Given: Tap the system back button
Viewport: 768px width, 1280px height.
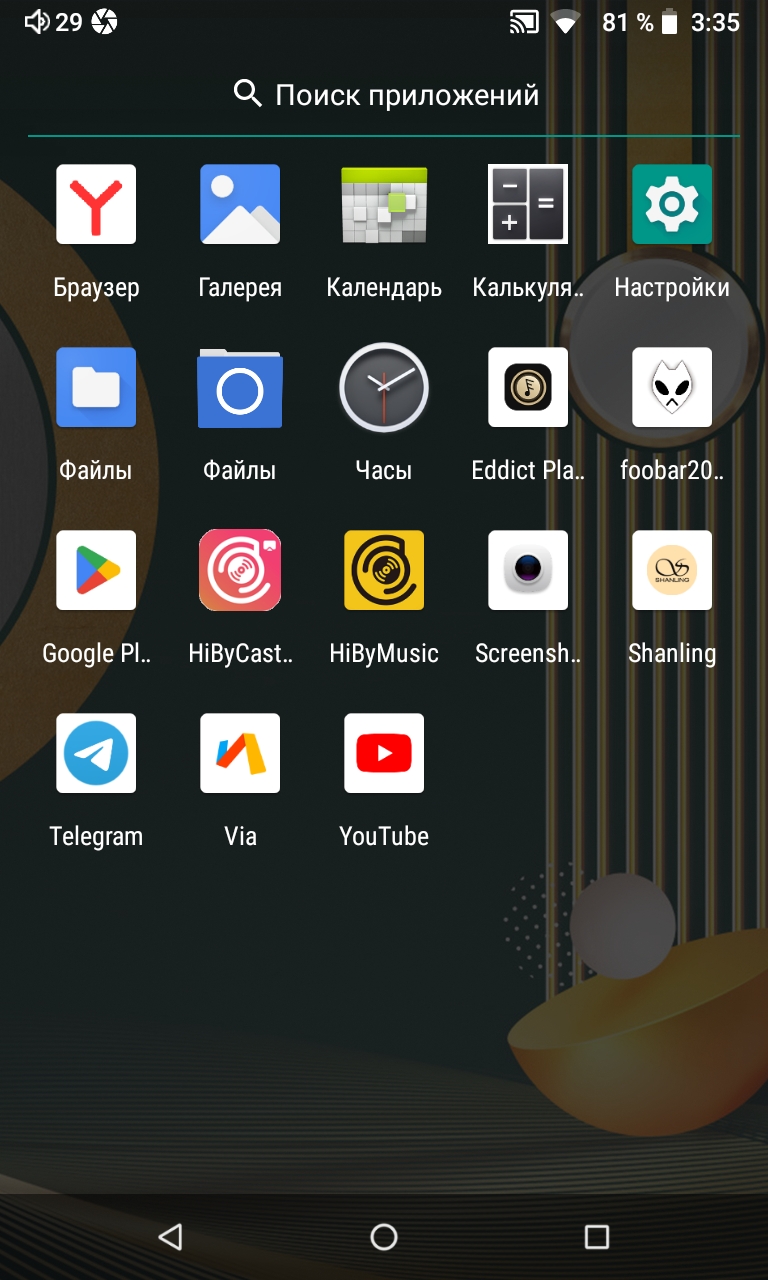Looking at the screenshot, I should [x=171, y=1237].
